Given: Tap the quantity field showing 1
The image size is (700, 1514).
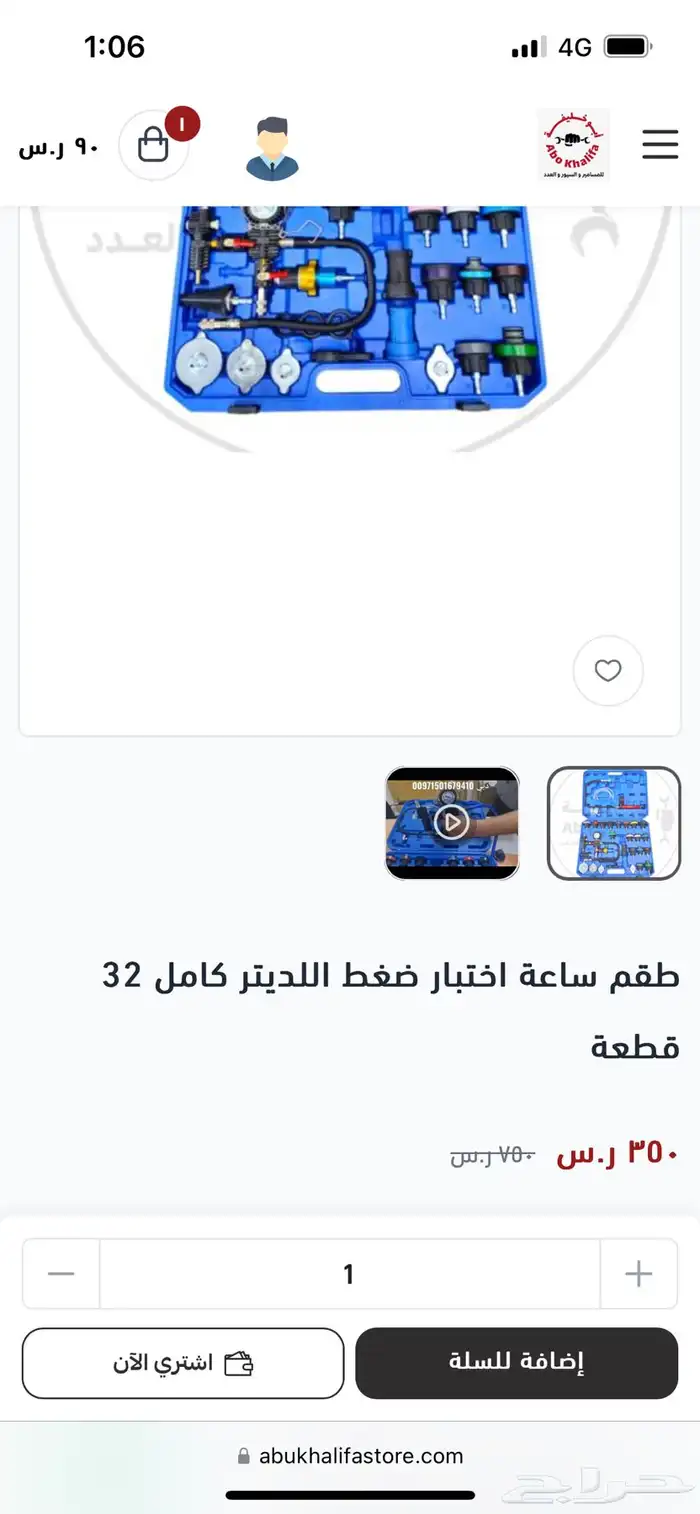Looking at the screenshot, I should coord(349,1273).
